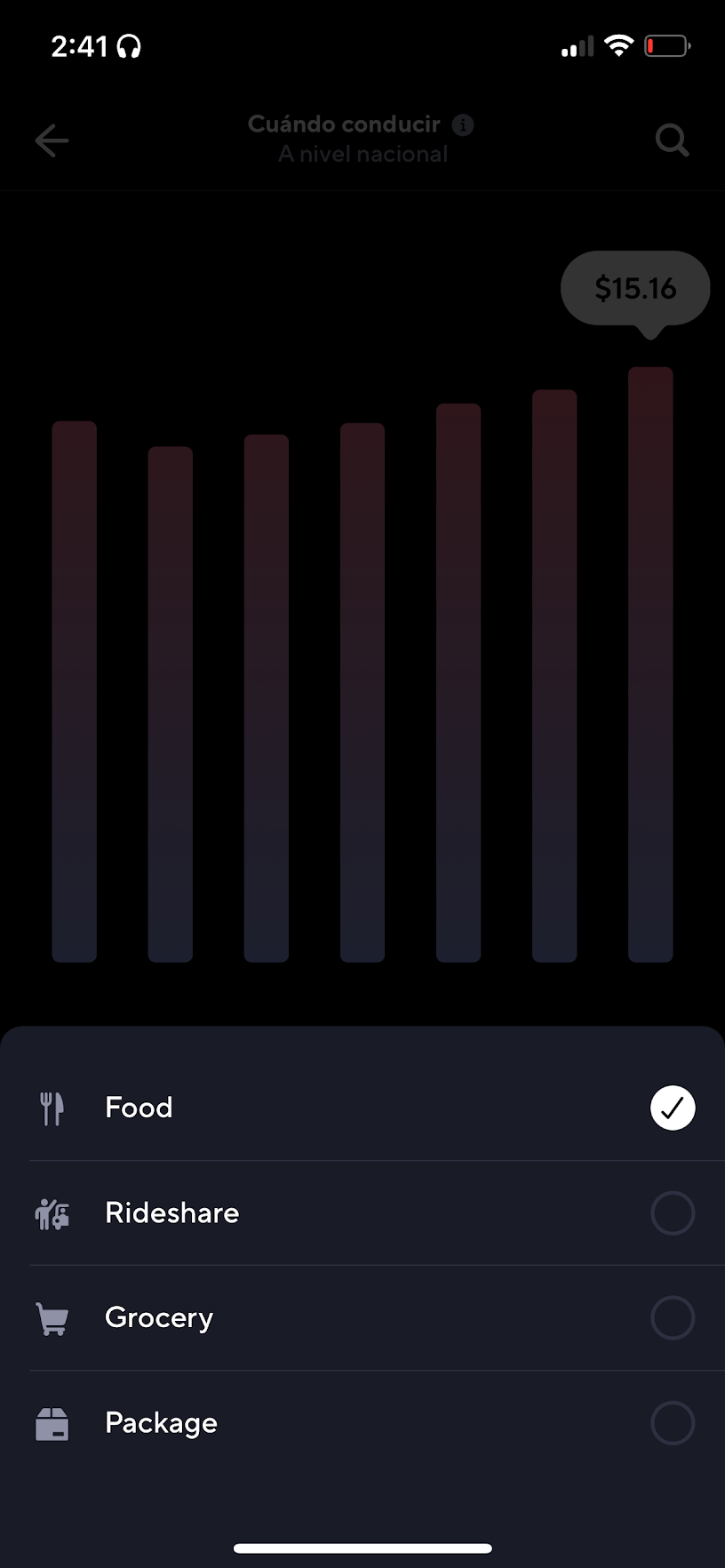Open search with the magnifier icon
725x1568 pixels.
click(672, 140)
